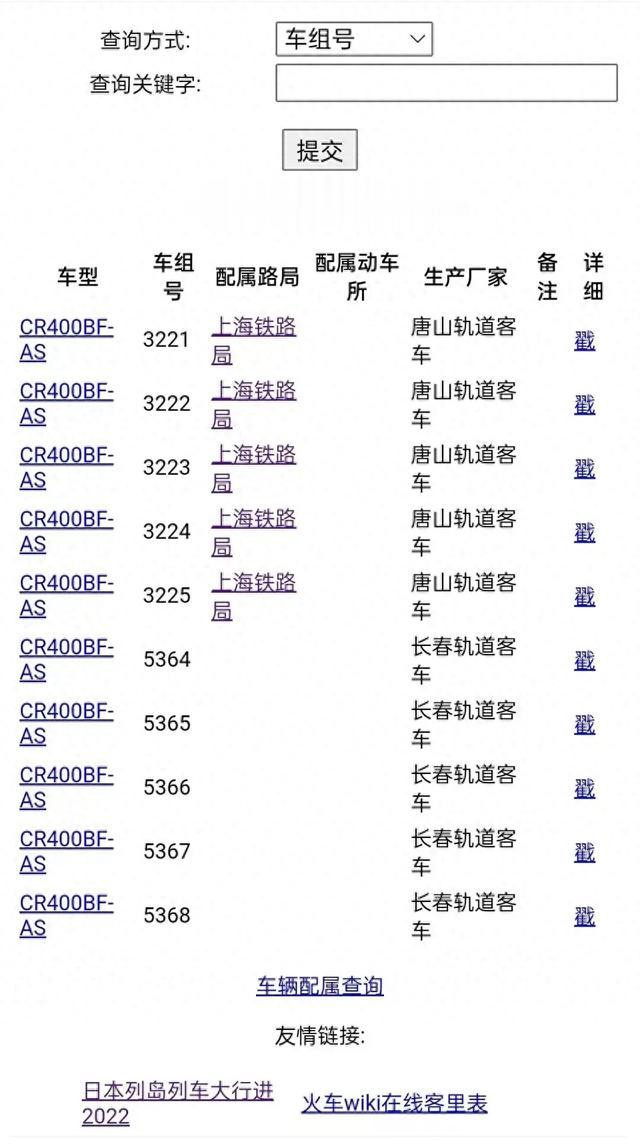Open 火车wiki在线客里表 link
Screen dimensions: 640x1144
coord(395,1103)
